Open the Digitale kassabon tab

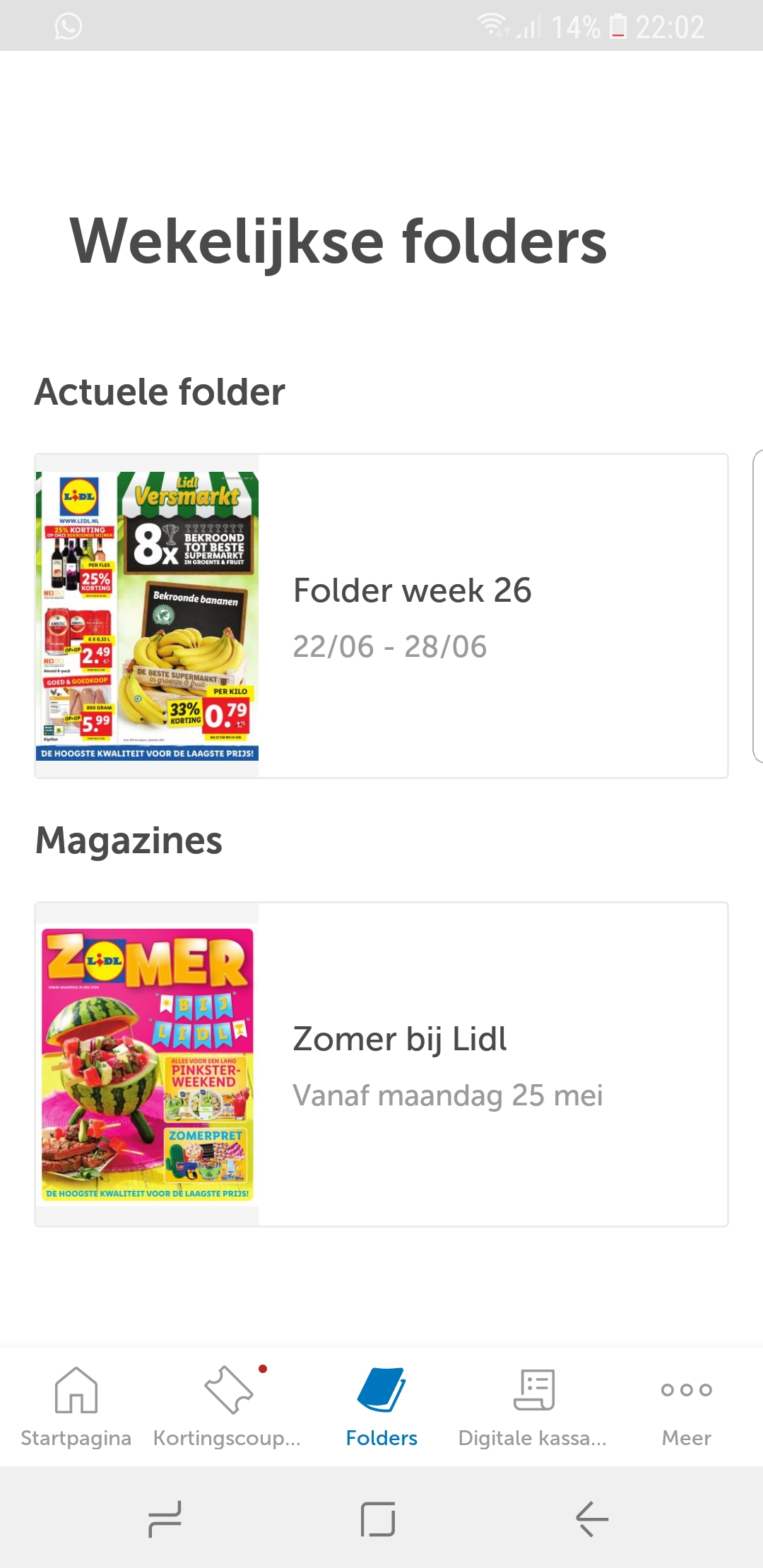[533, 1407]
